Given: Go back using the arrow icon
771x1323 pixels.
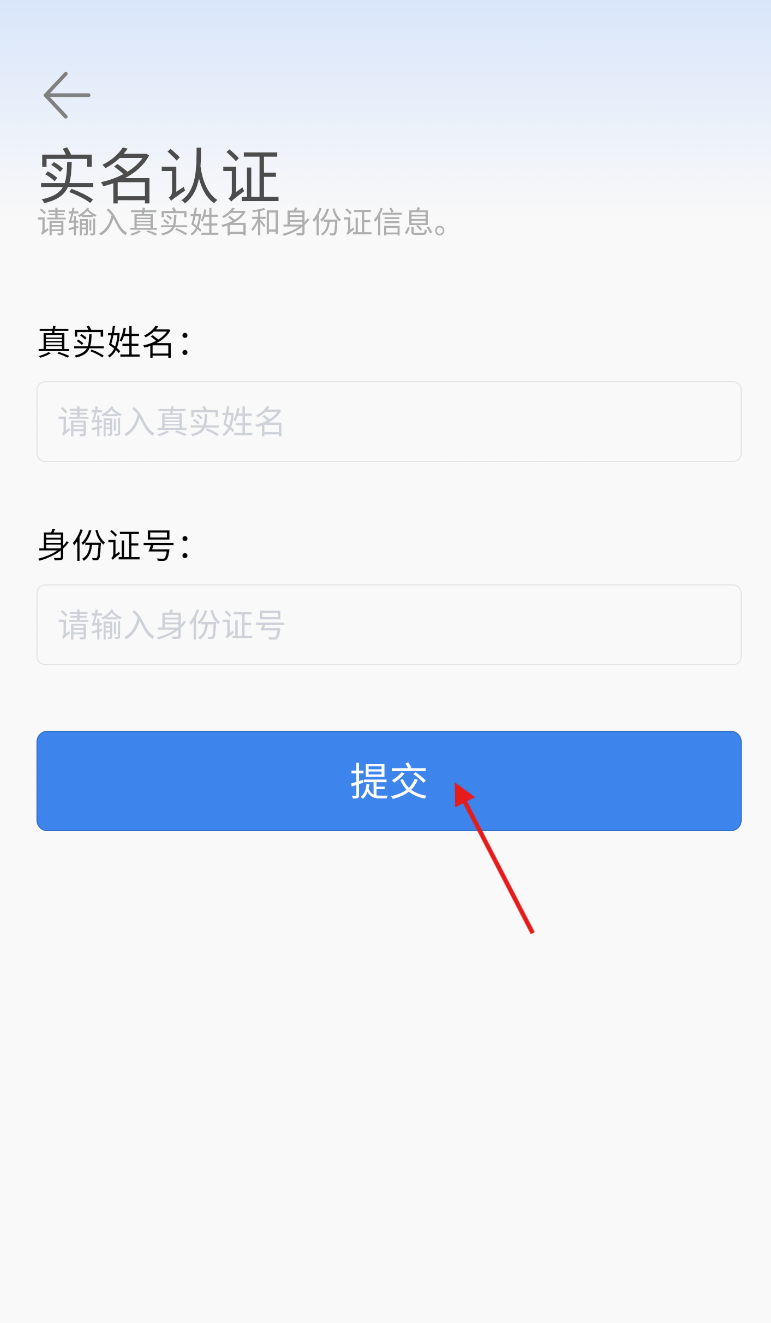Looking at the screenshot, I should pyautogui.click(x=67, y=96).
